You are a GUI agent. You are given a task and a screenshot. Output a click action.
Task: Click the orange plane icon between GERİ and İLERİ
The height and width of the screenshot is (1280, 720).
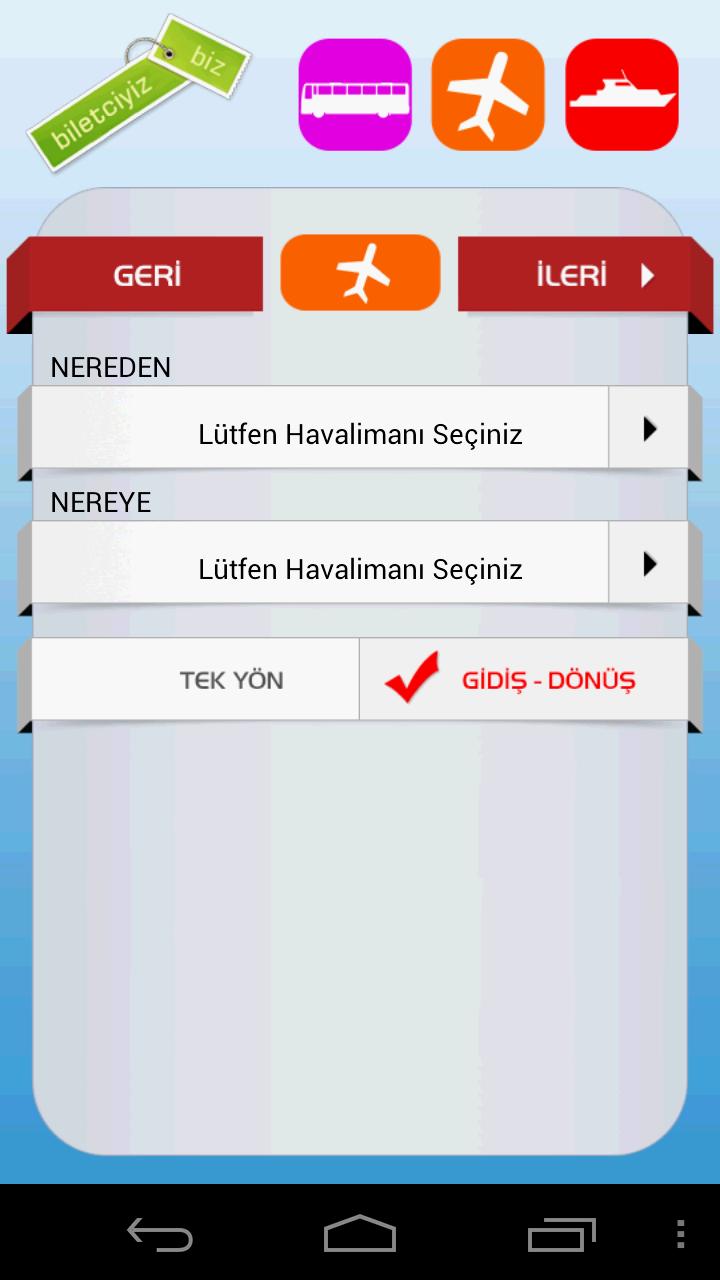(360, 271)
